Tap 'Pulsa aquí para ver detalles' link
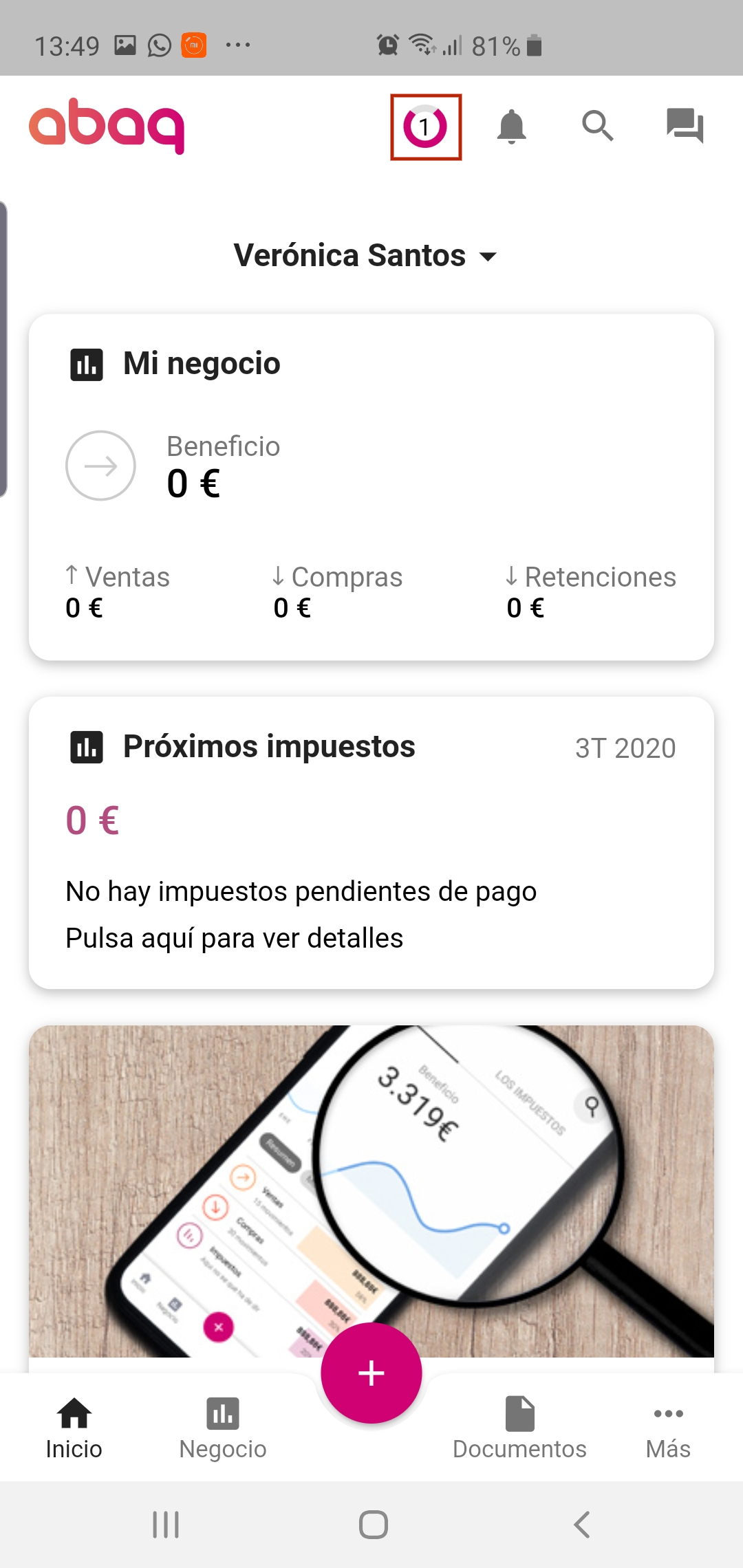743x1568 pixels. click(234, 937)
